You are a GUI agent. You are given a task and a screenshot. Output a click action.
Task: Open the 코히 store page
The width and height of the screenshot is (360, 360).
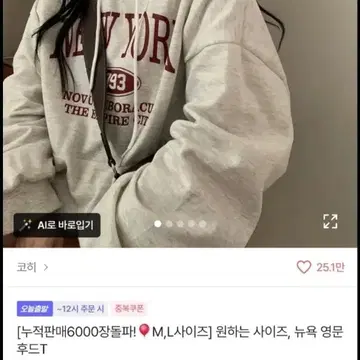(x=32, y=267)
